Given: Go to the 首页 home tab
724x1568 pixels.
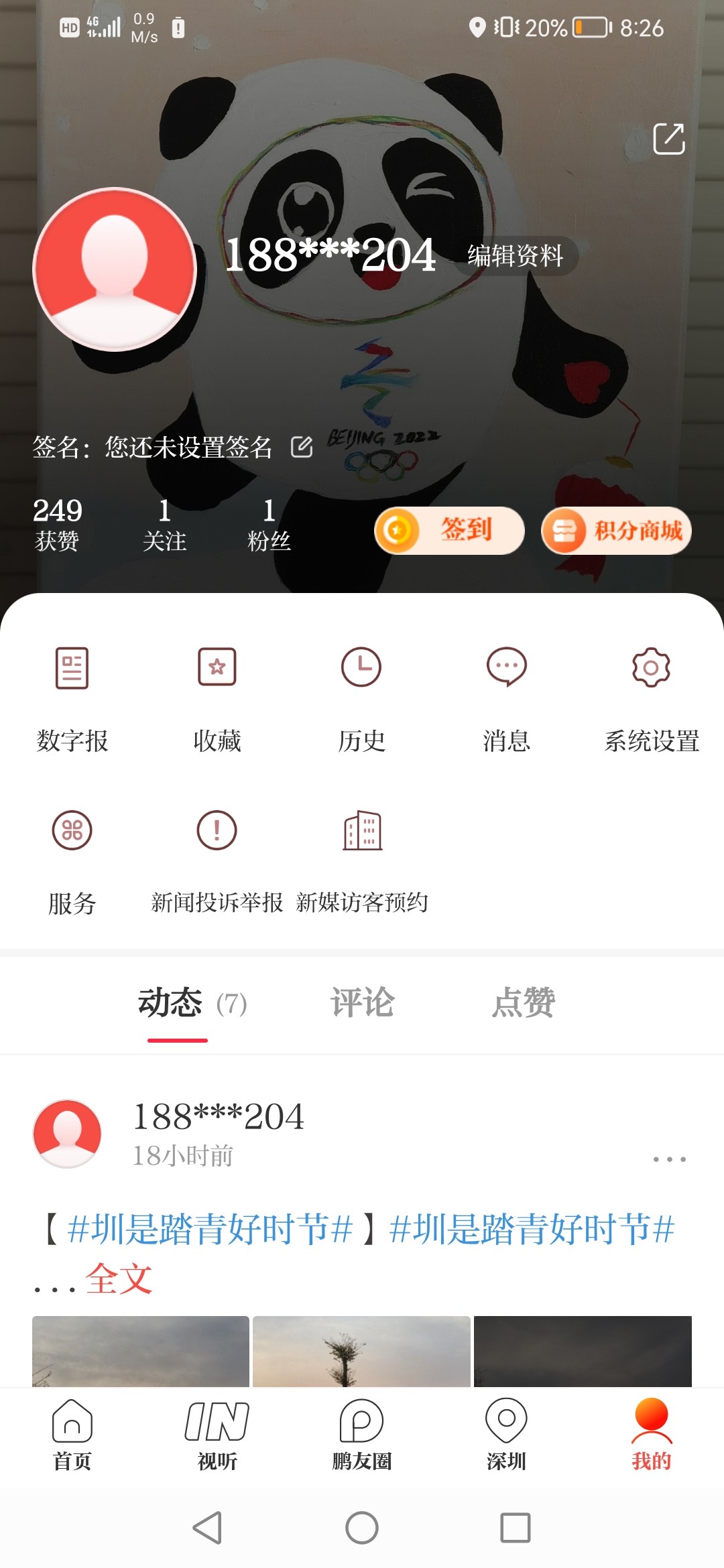Looking at the screenshot, I should (x=72, y=1435).
